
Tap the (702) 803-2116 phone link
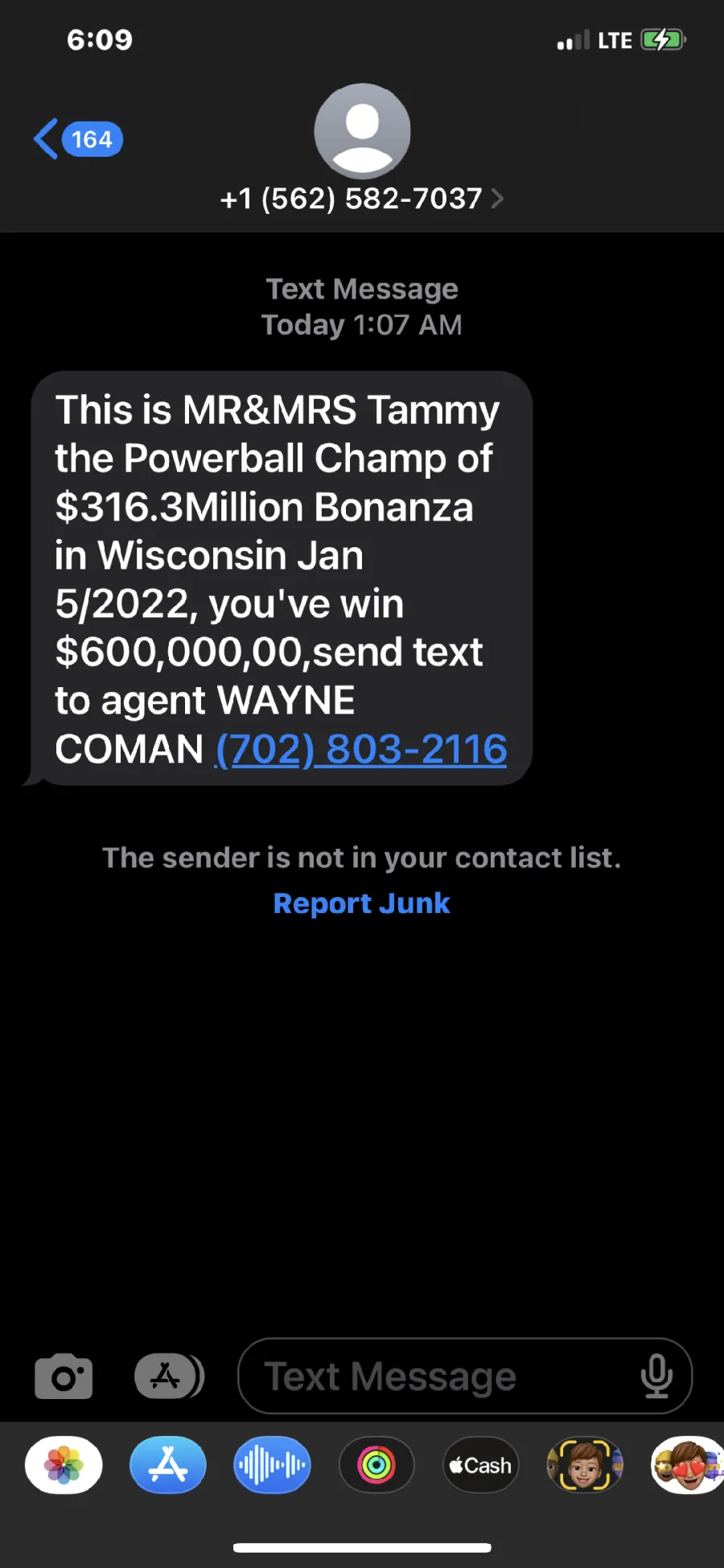[x=361, y=749]
